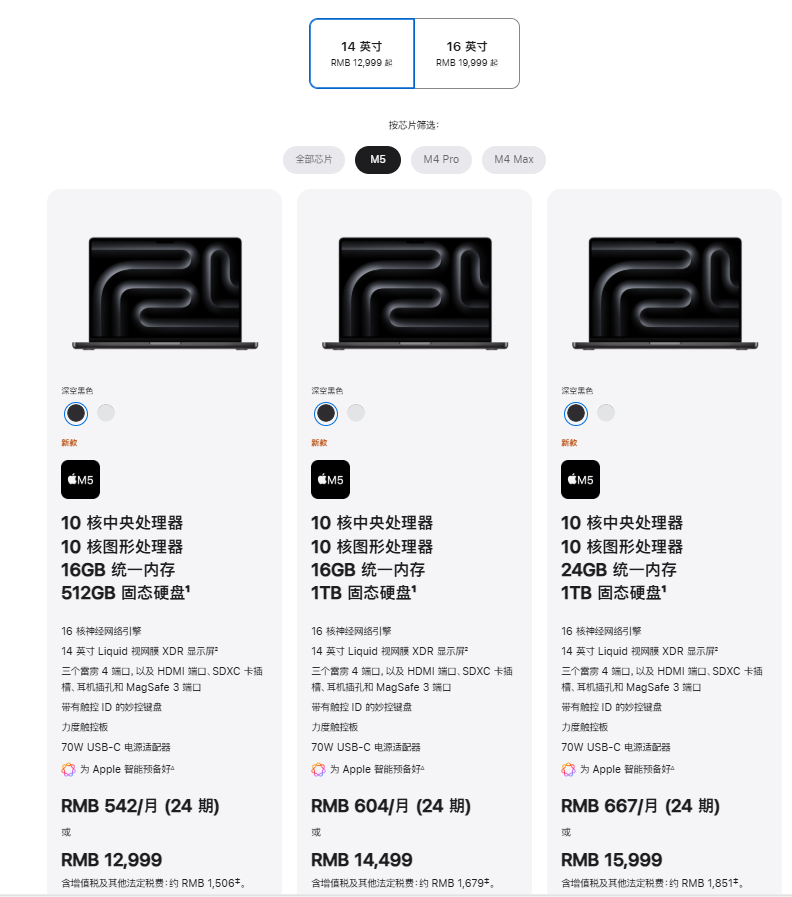Choose silver on the 16GB 1TB model
The height and width of the screenshot is (897, 792).
[356, 412]
